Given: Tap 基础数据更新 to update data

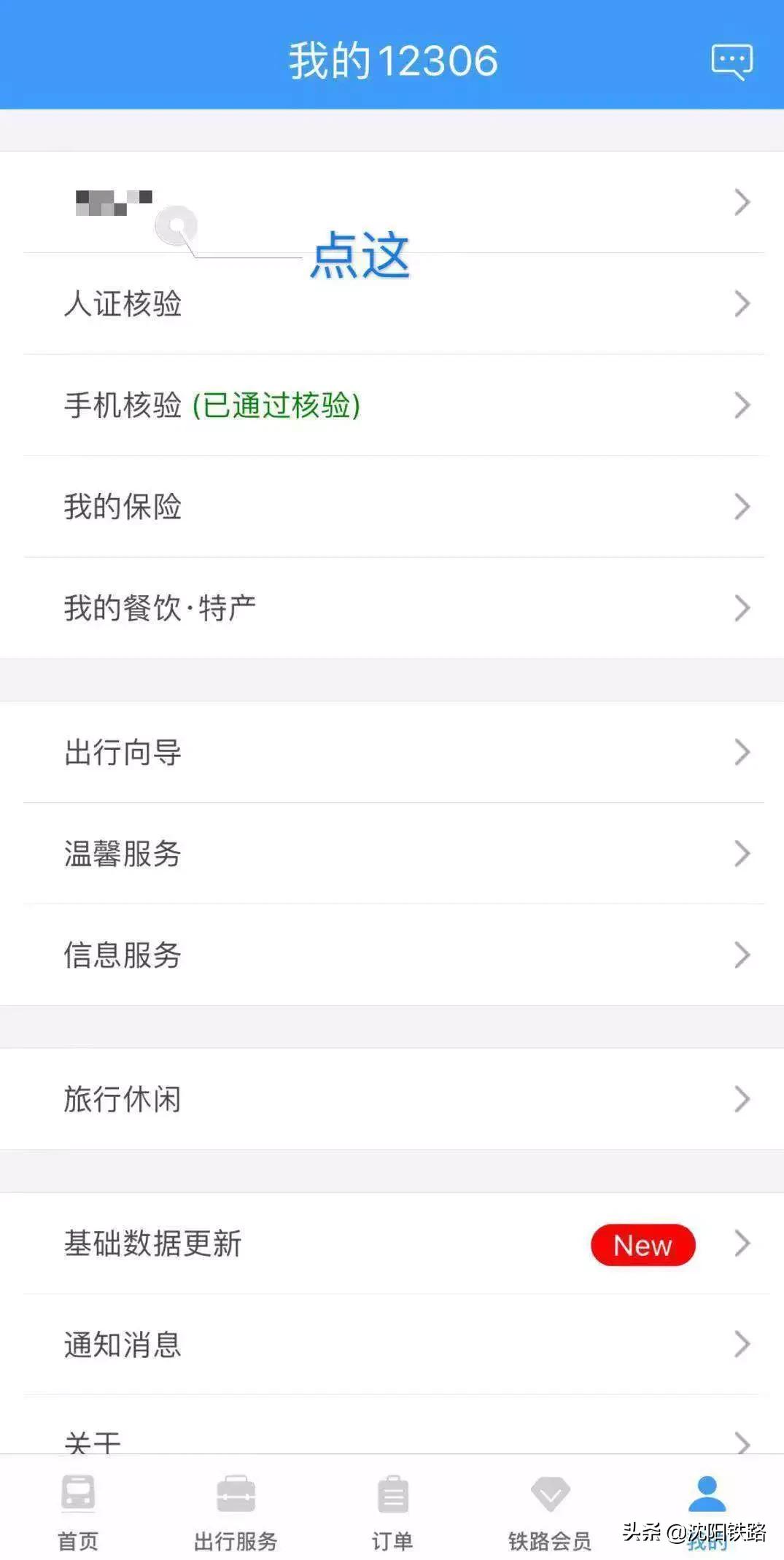Looking at the screenshot, I should click(153, 1245).
